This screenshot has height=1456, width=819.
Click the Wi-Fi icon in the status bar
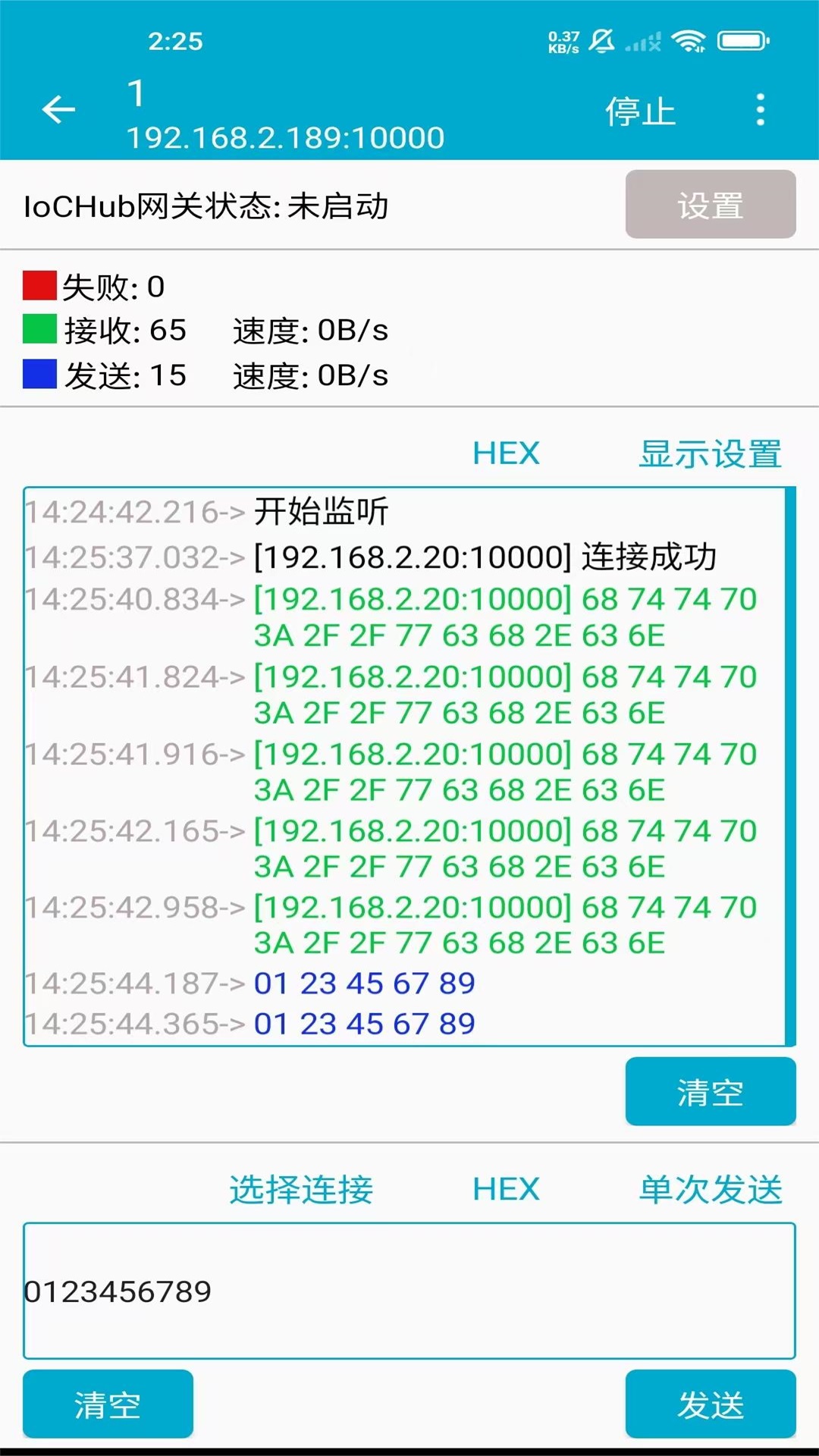pos(689,42)
